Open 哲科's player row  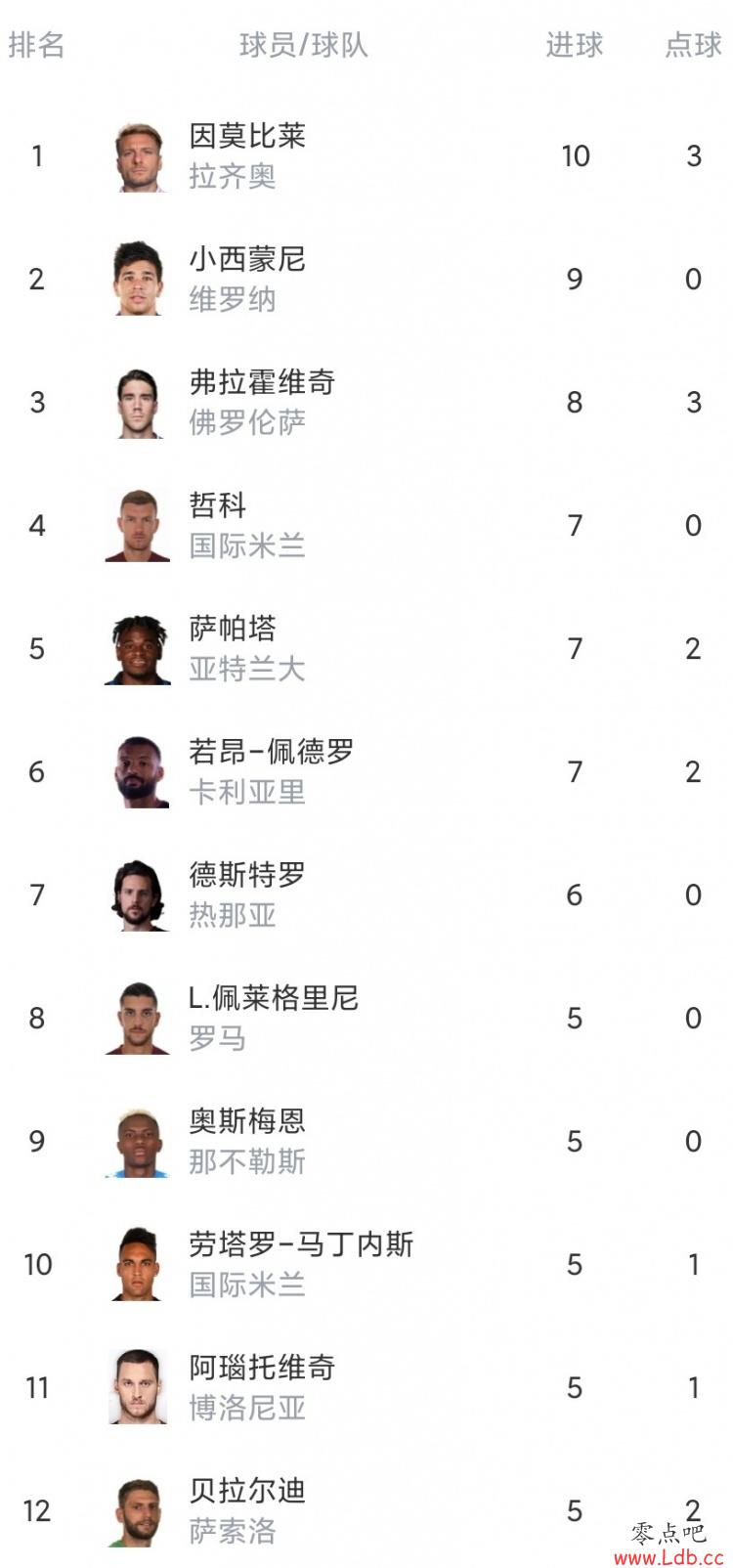click(x=366, y=526)
